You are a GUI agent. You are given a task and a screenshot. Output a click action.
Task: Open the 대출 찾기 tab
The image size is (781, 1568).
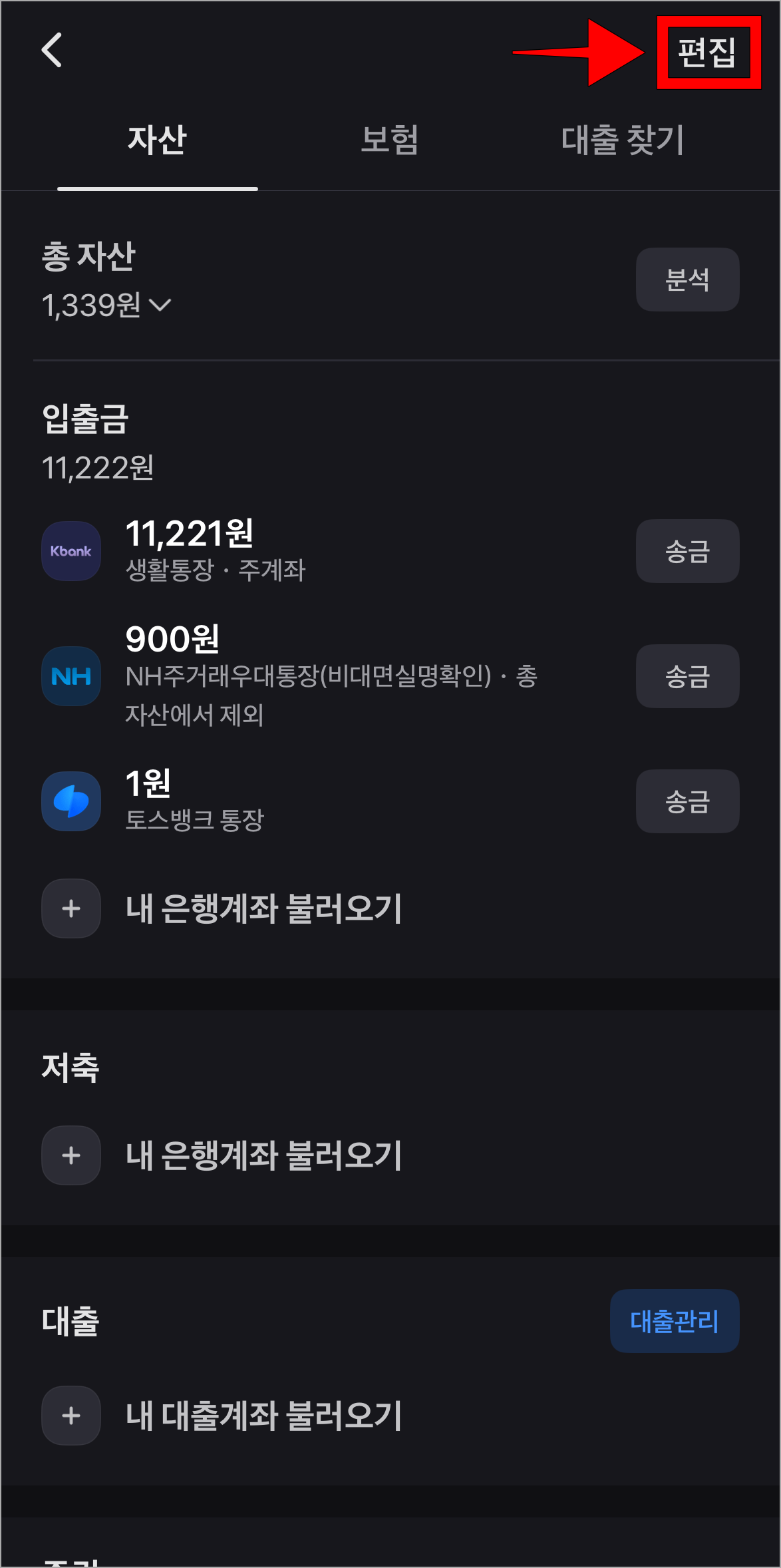point(621,141)
